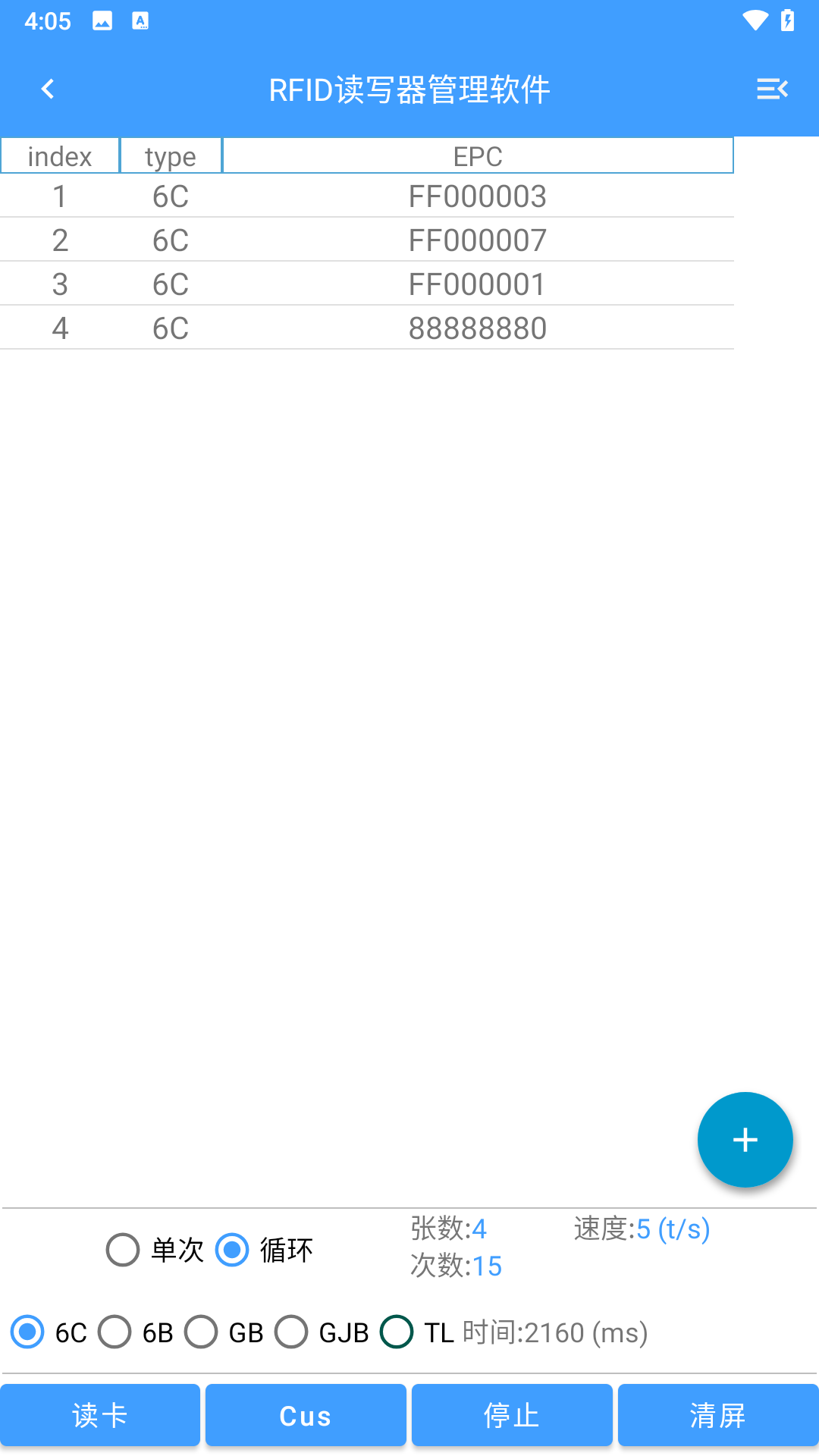Select the 单次 single-read mode
819x1456 pixels.
coord(123,1250)
